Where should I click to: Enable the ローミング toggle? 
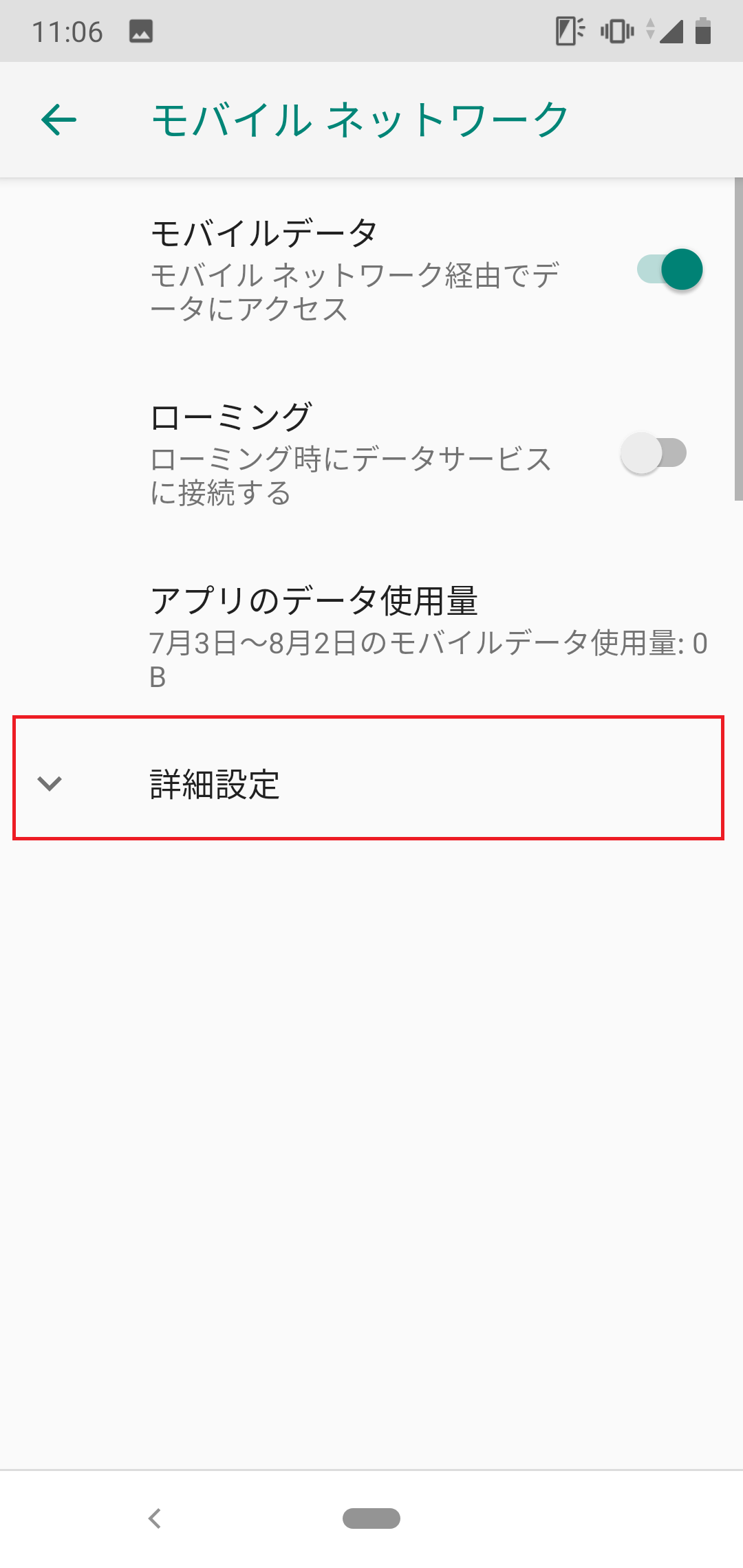click(x=654, y=453)
